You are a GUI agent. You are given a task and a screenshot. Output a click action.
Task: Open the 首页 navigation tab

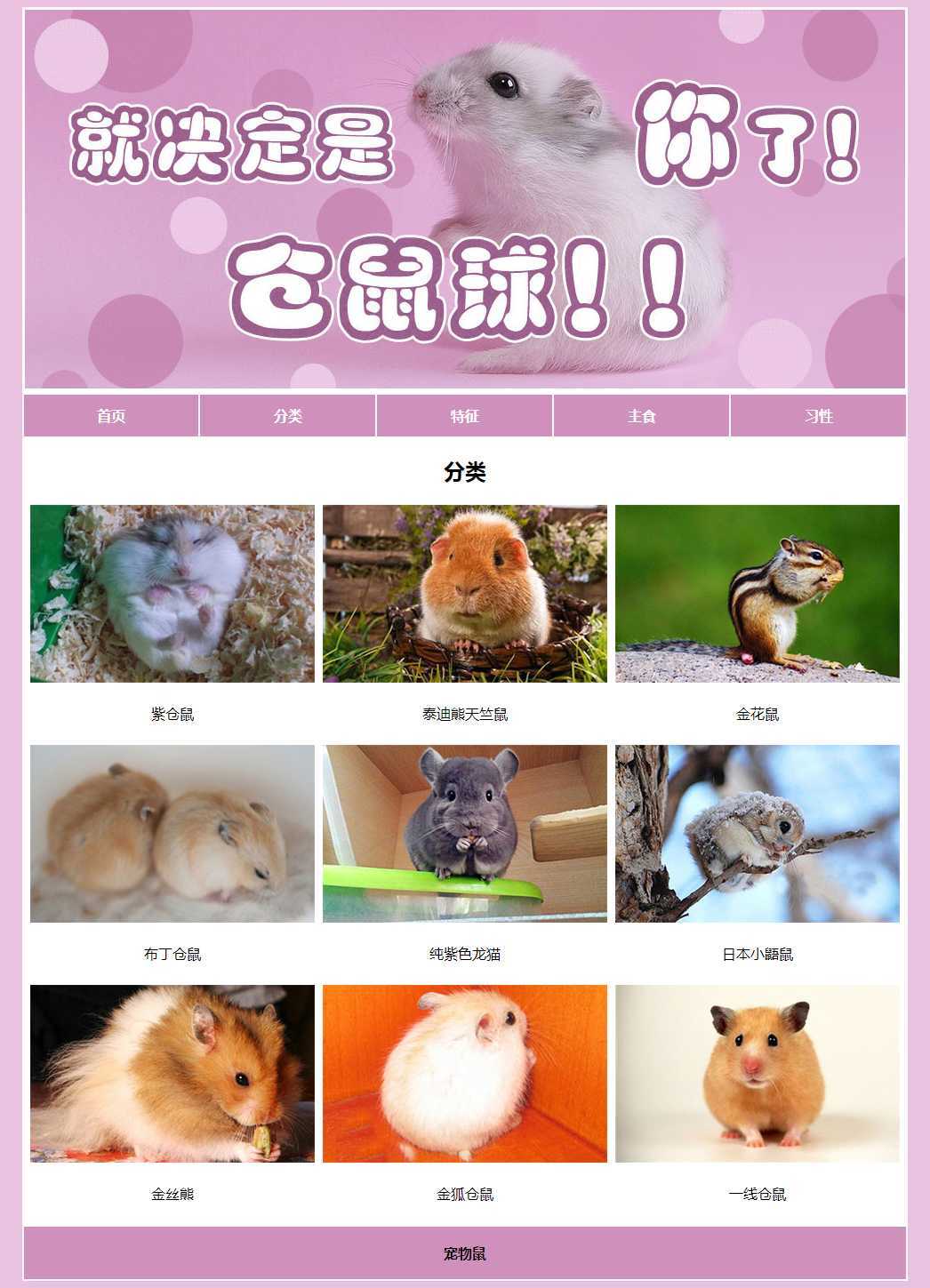[x=111, y=416]
